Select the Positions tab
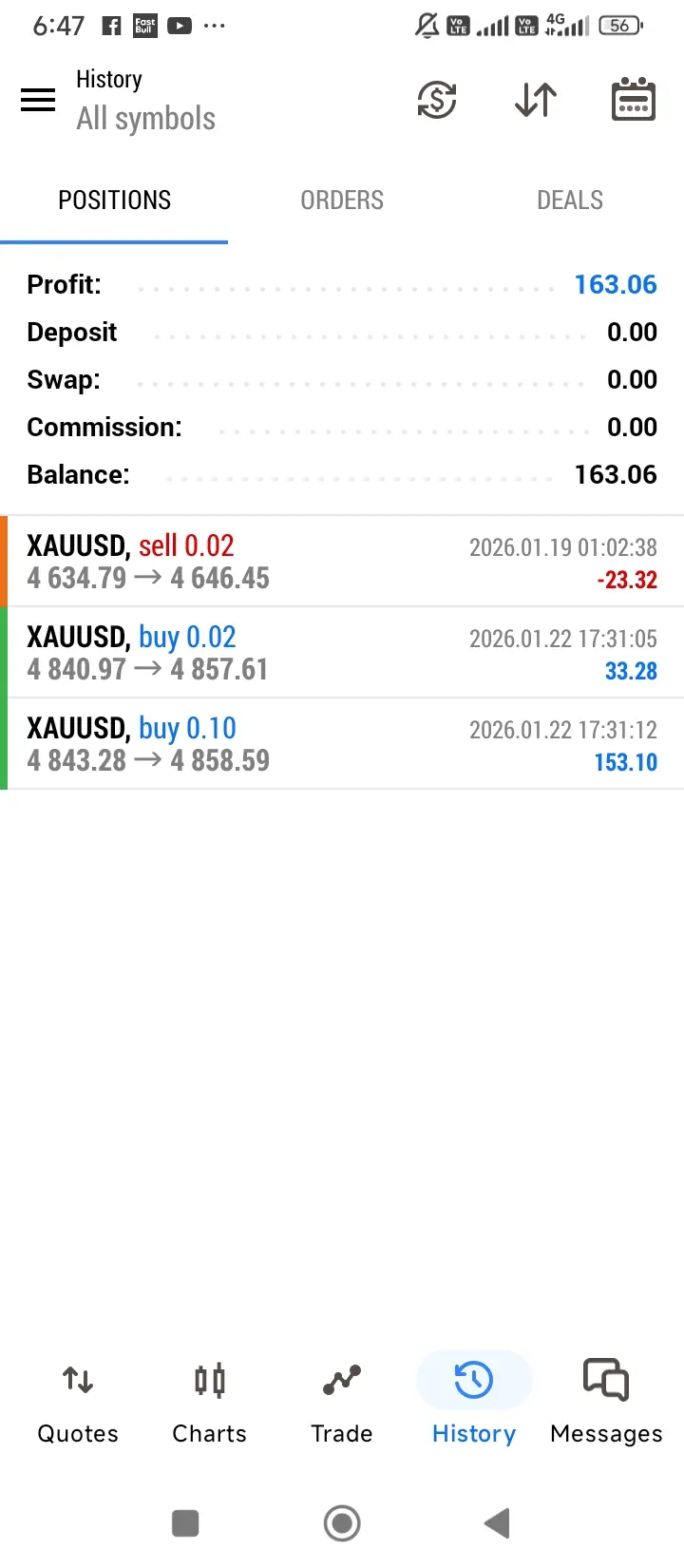The height and width of the screenshot is (1568, 684). click(114, 201)
